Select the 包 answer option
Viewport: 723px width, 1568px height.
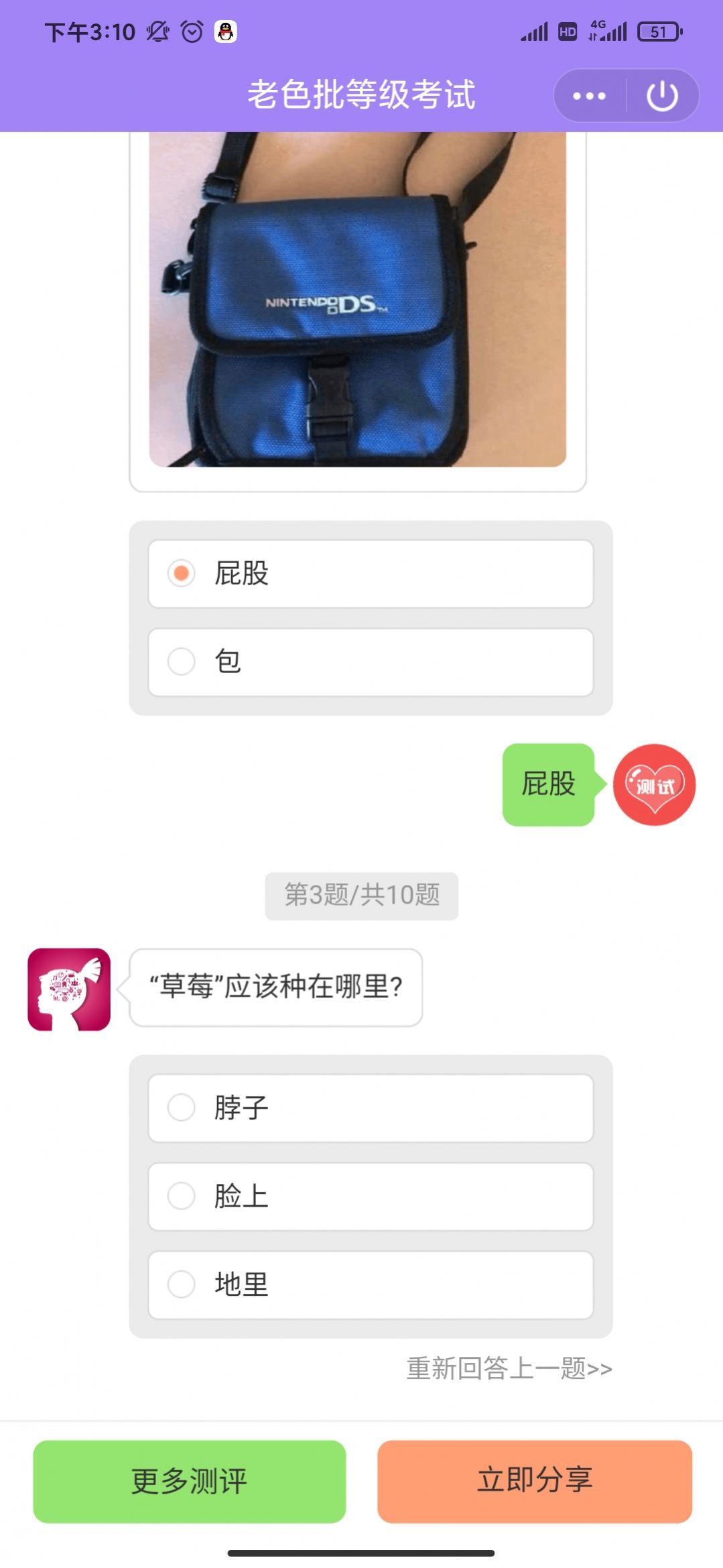click(370, 662)
